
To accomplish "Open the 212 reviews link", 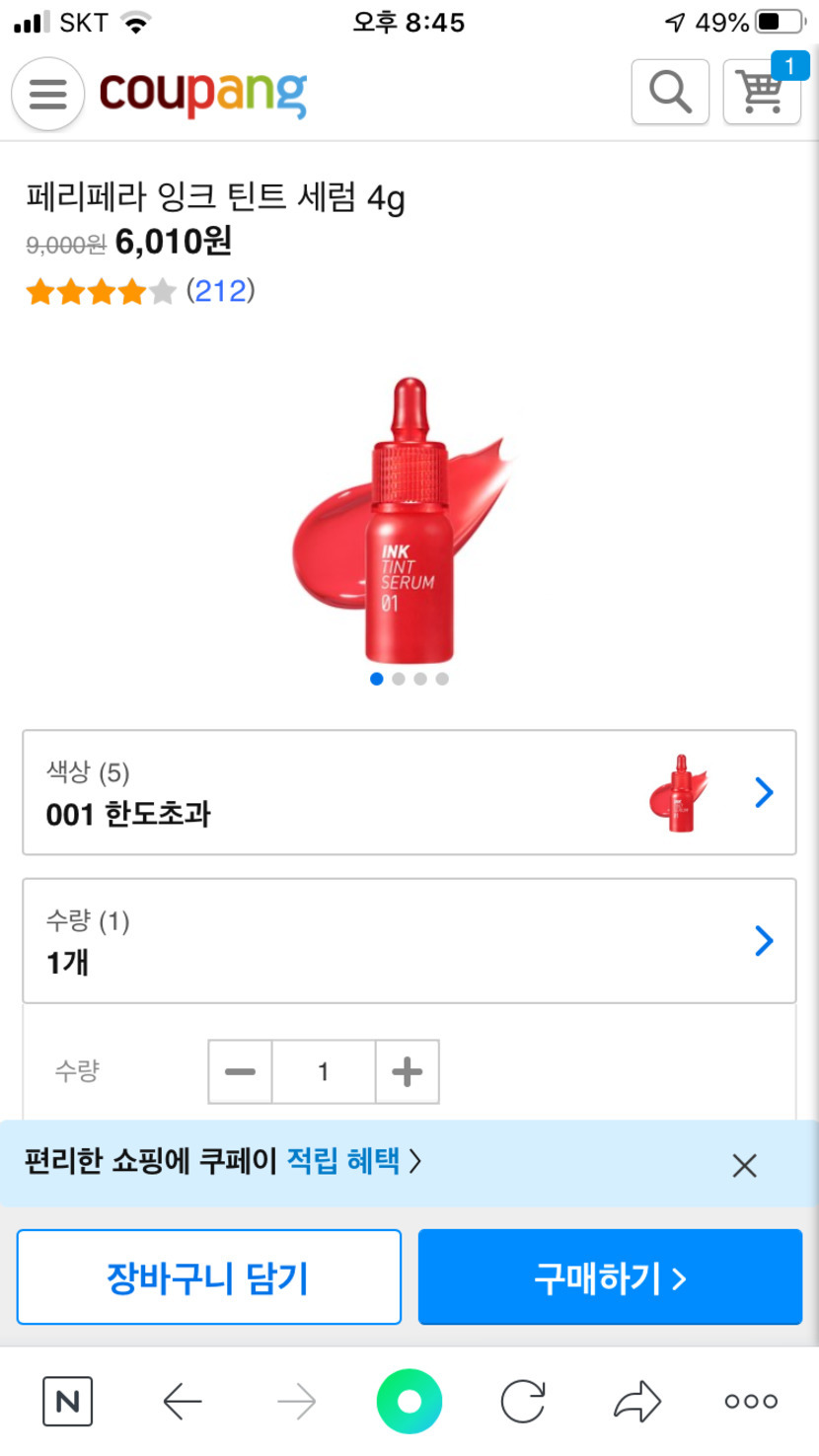I will click(221, 291).
